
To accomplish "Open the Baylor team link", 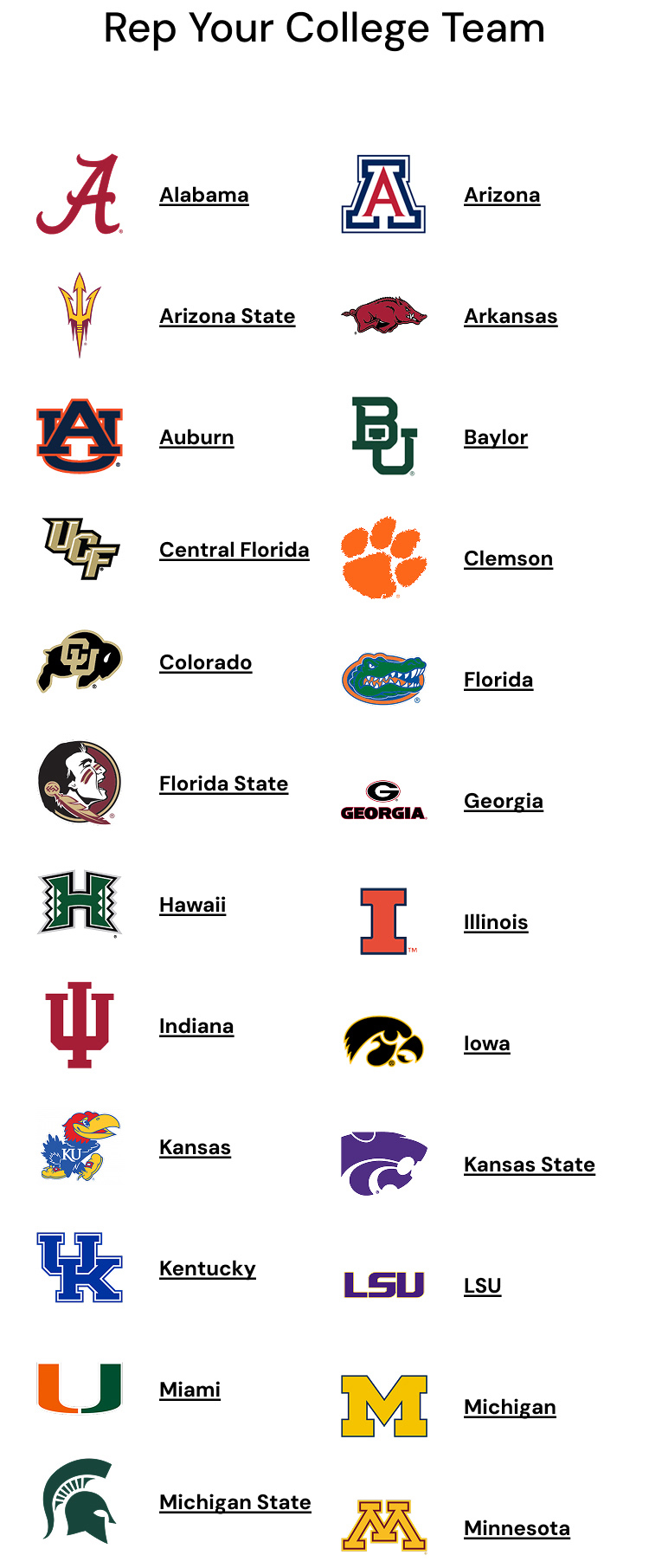I will (495, 437).
